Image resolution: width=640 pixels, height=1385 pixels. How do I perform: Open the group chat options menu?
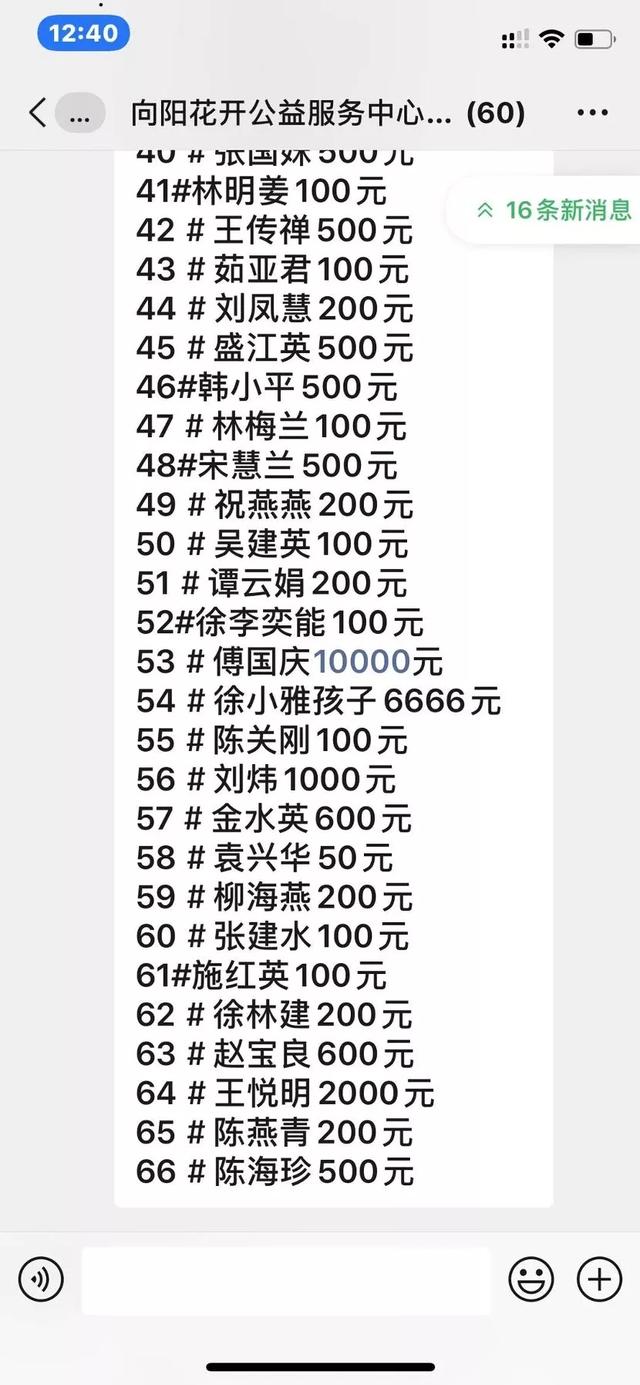593,112
